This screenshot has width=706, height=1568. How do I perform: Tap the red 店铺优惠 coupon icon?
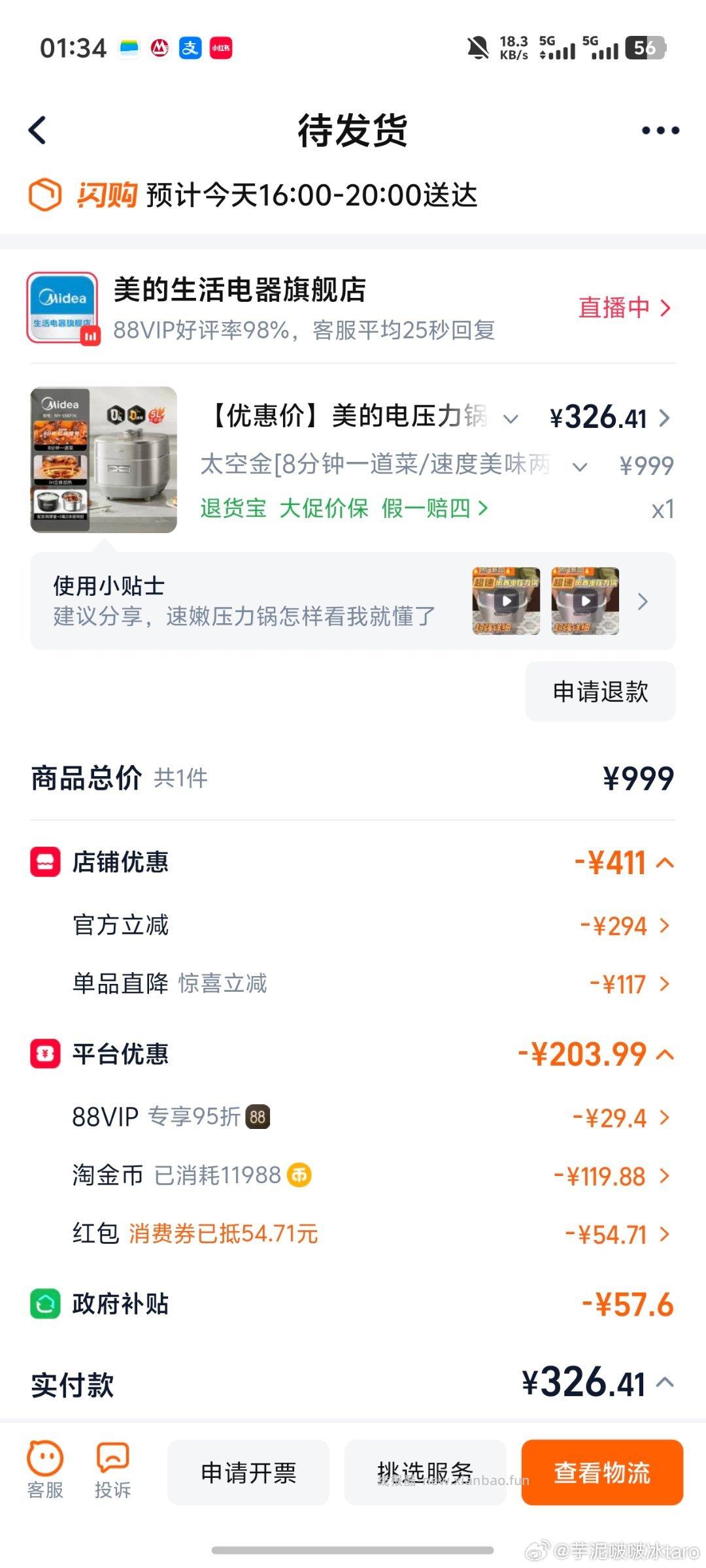44,861
